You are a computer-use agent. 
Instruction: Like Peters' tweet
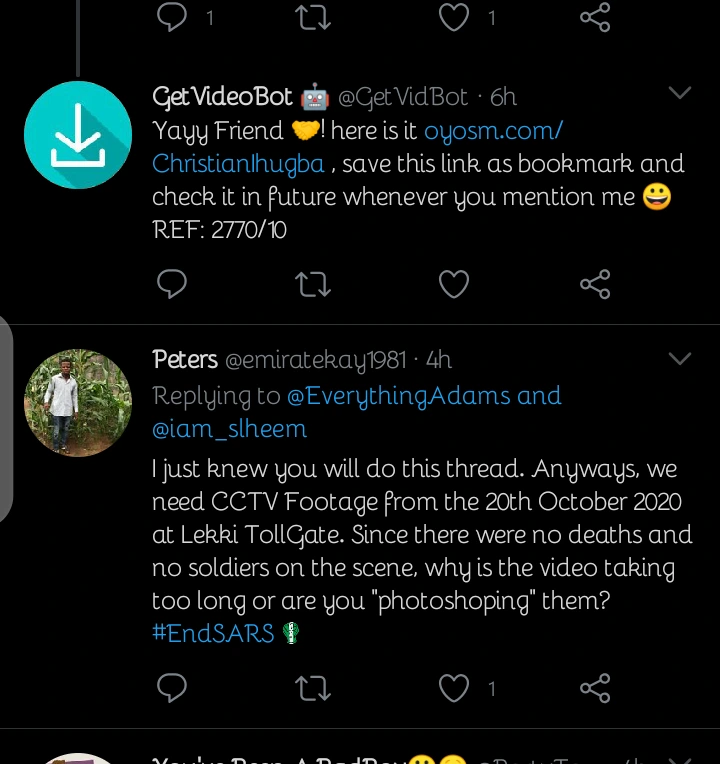[x=455, y=687]
